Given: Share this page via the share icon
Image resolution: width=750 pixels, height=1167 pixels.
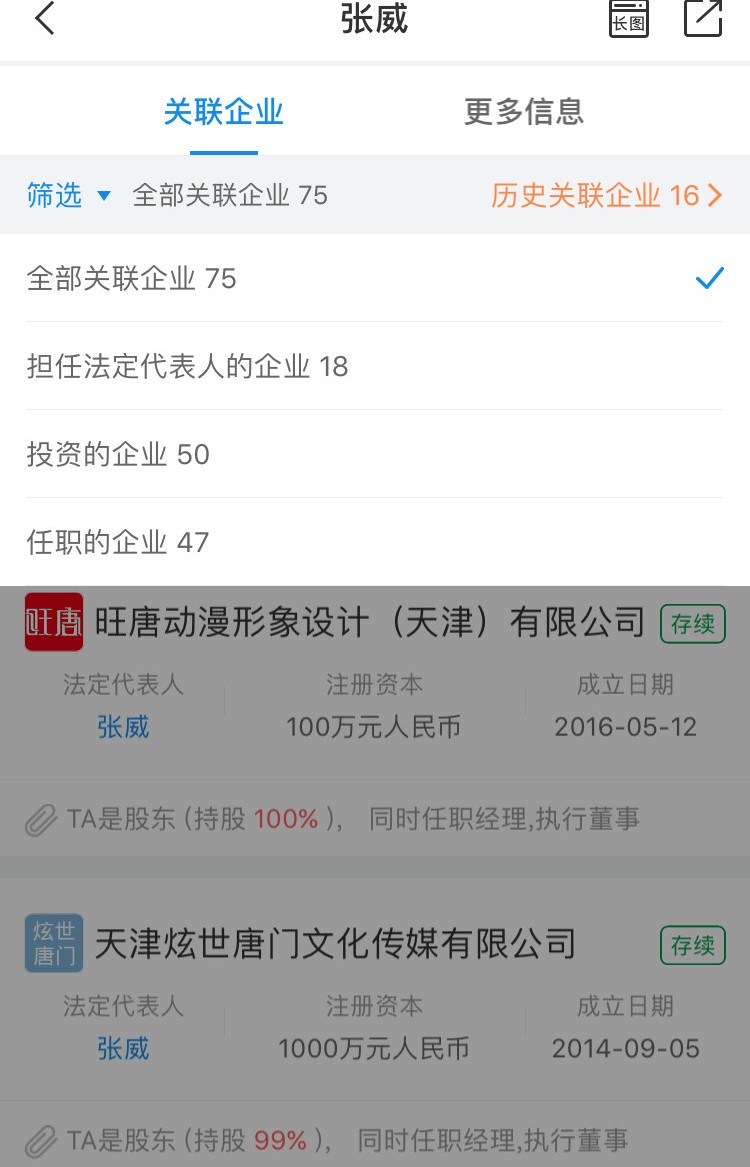Looking at the screenshot, I should click(702, 19).
